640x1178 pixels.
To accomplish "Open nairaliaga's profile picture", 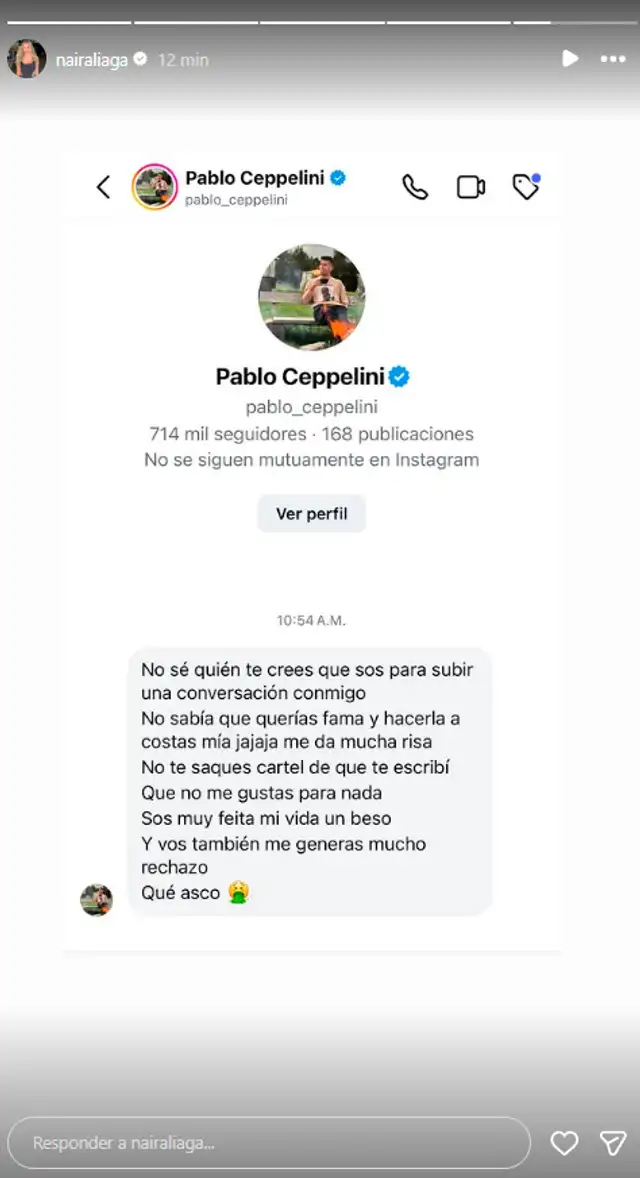I will click(27, 59).
